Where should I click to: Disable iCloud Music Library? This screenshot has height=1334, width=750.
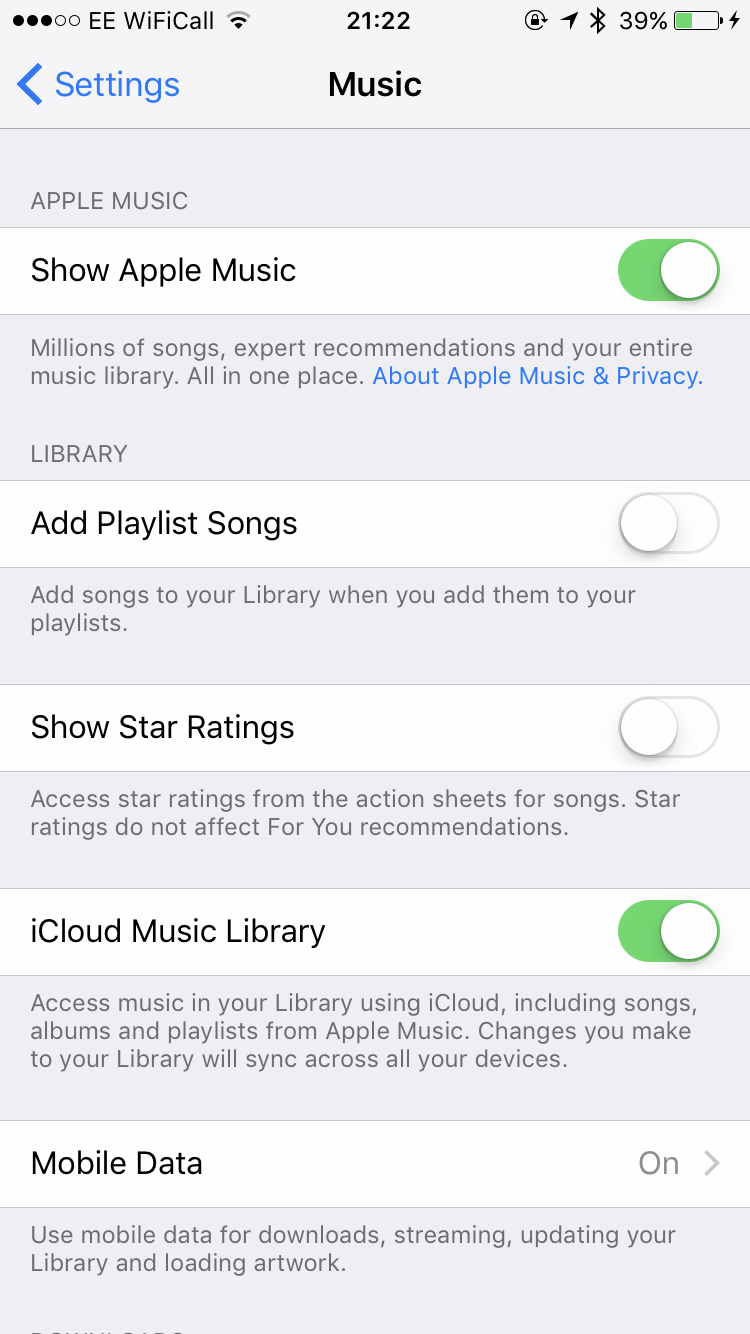point(668,931)
